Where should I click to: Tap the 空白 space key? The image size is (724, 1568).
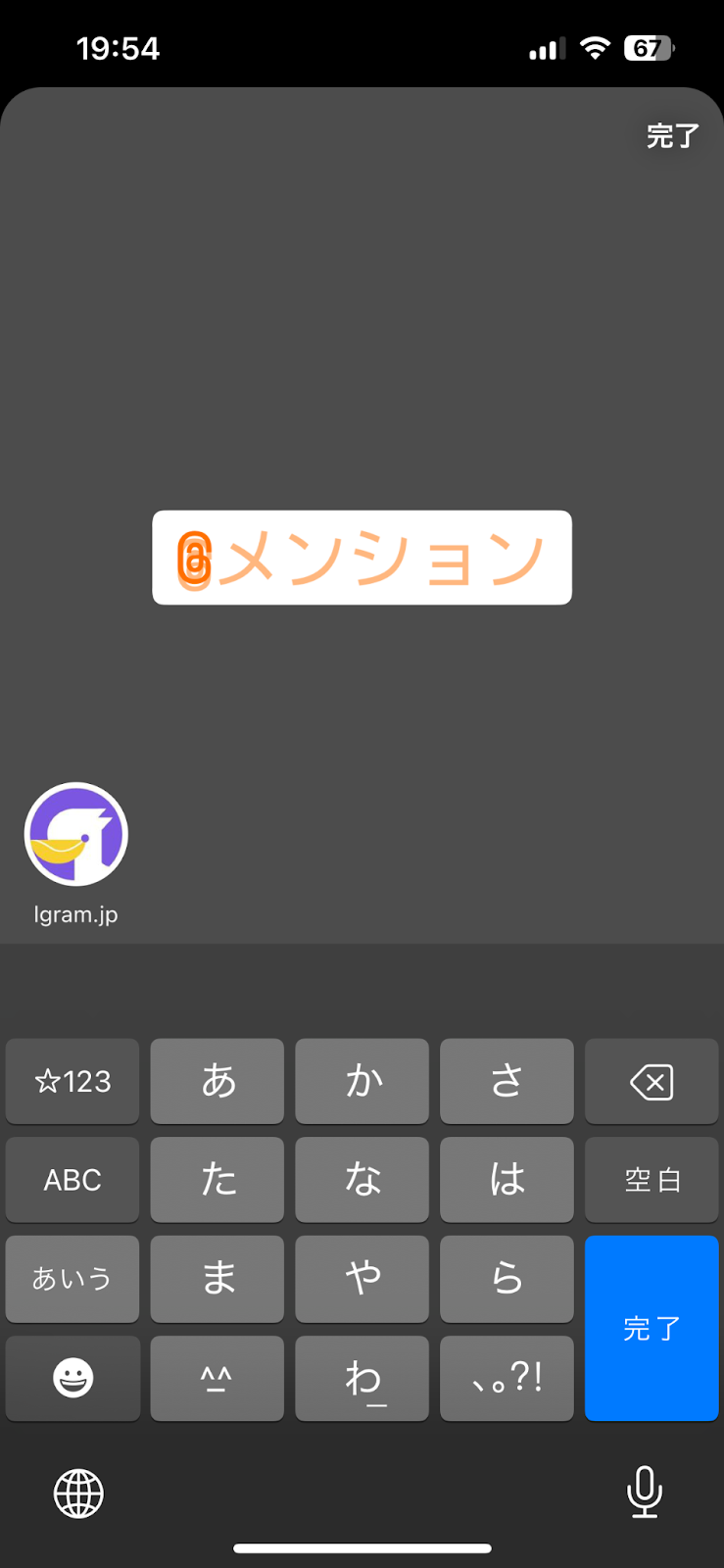pos(652,1180)
